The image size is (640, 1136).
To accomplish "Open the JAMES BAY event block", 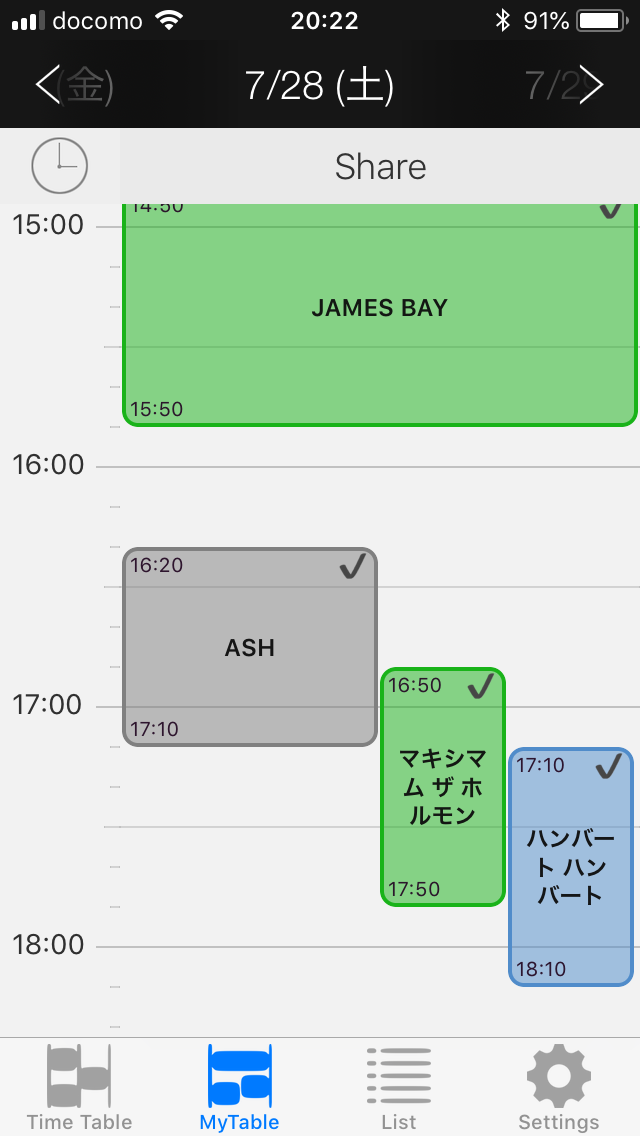I will point(379,308).
